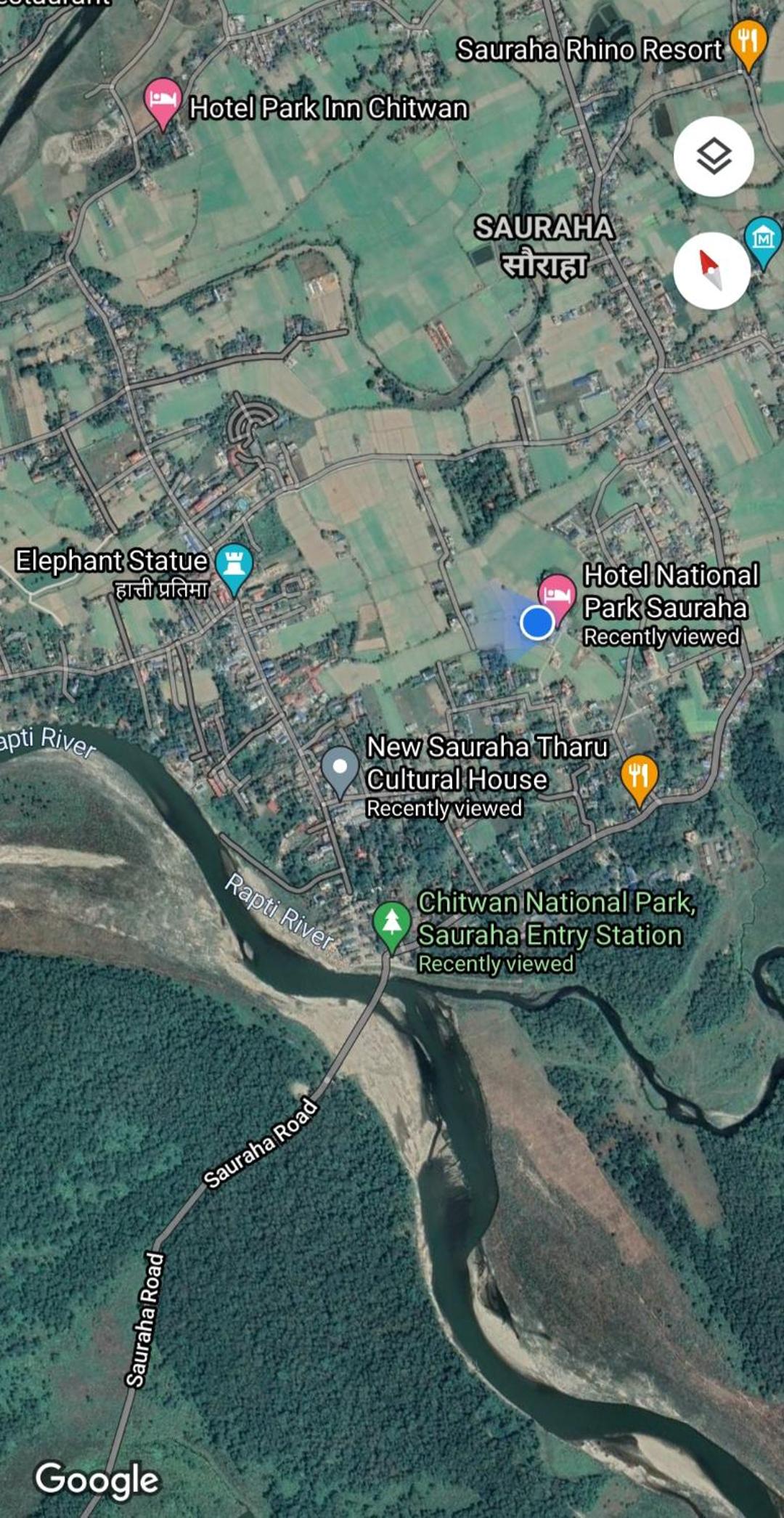Open New Sauraha Tharu Cultural House pin

[x=340, y=768]
